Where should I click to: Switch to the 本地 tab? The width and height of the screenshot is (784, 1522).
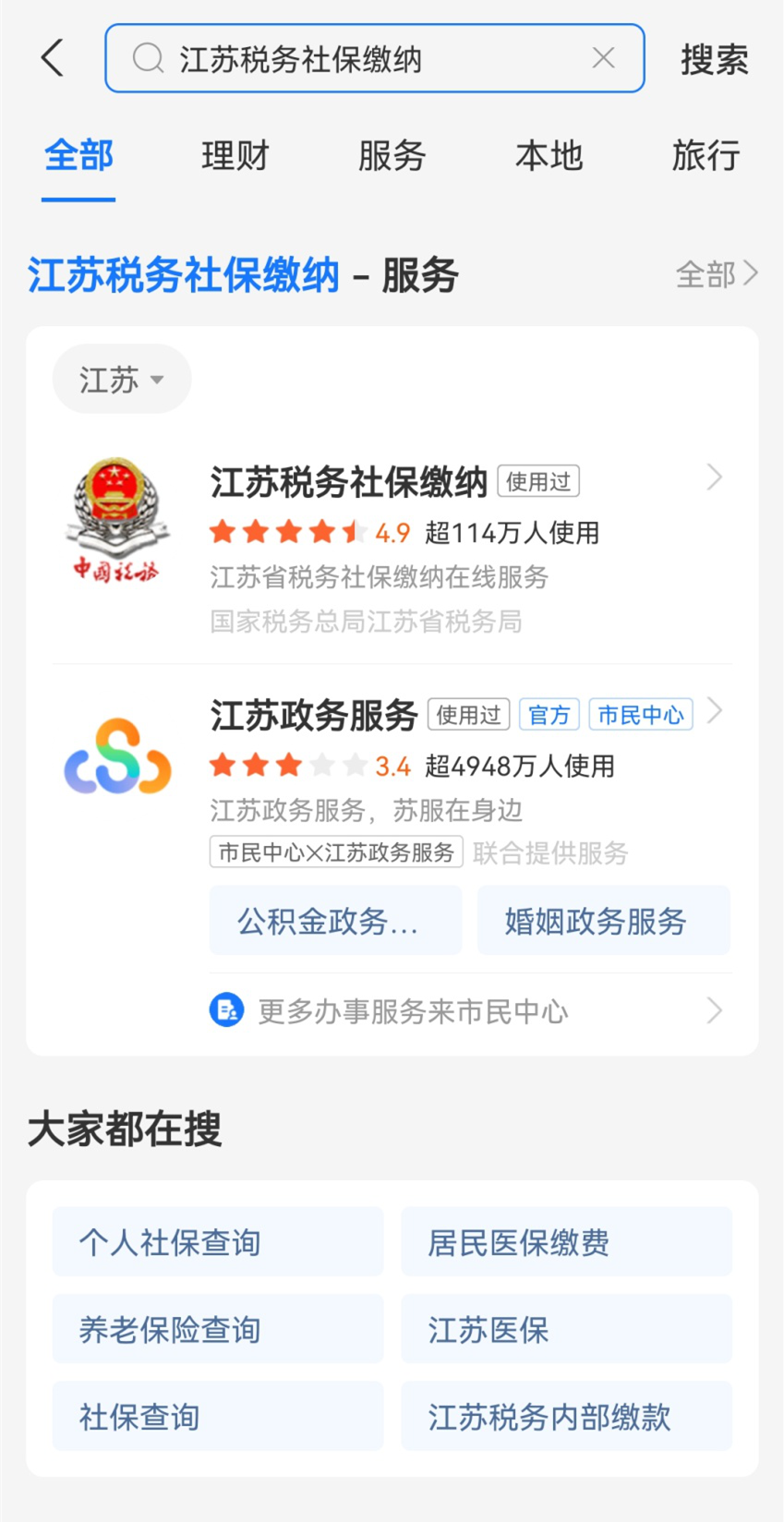pos(549,155)
